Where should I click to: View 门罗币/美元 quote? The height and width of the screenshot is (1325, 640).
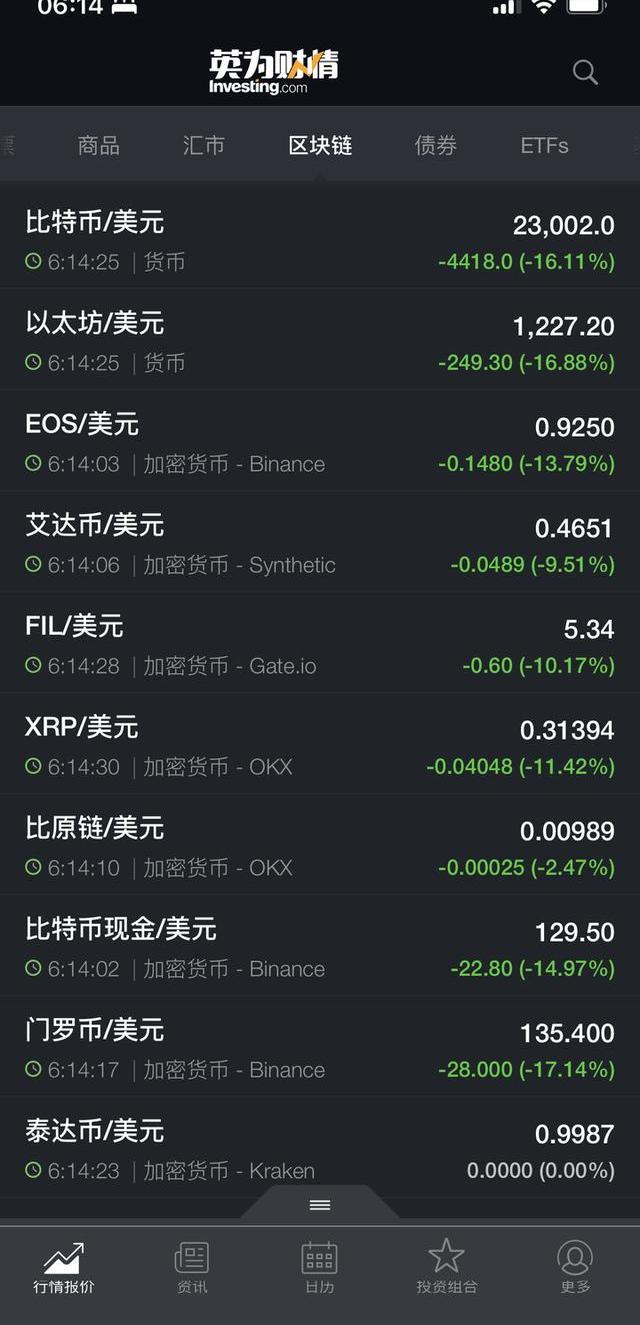click(320, 1047)
